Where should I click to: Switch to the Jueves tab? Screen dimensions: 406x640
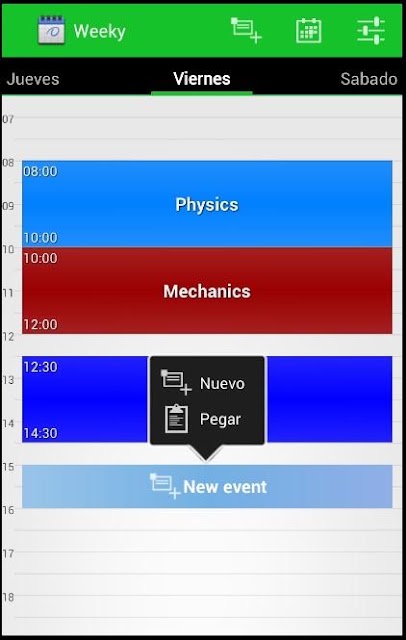point(33,79)
